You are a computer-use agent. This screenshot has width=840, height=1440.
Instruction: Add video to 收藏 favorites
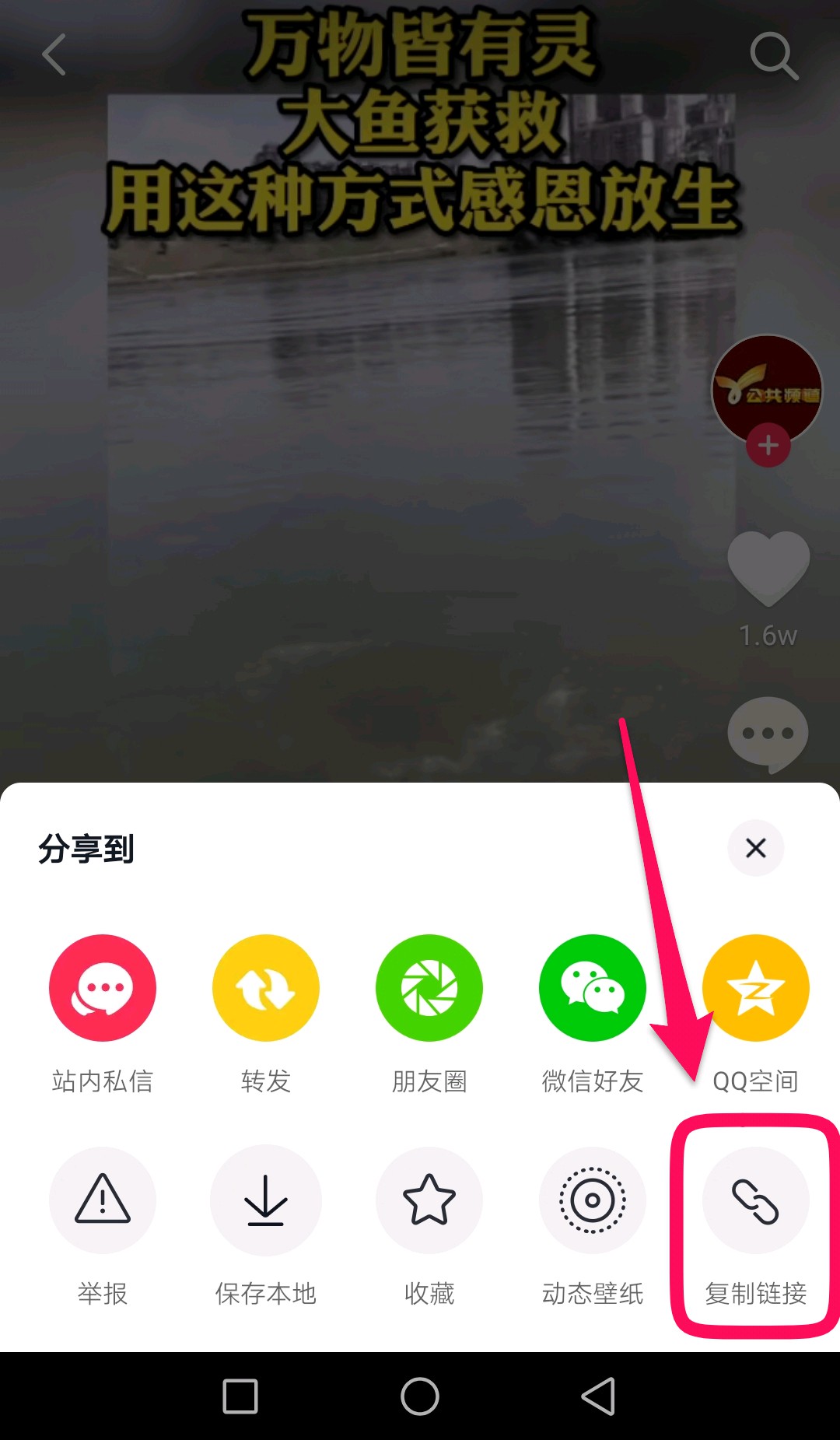tap(429, 1200)
